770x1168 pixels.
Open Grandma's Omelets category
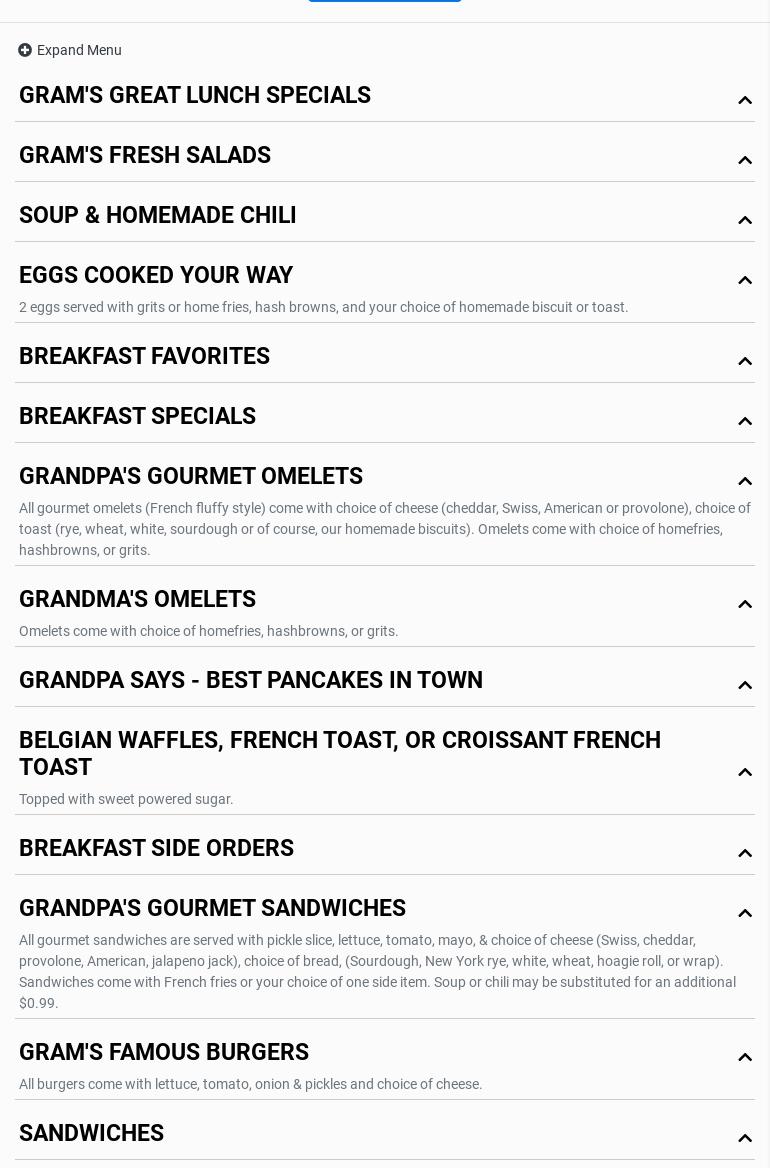tap(137, 600)
